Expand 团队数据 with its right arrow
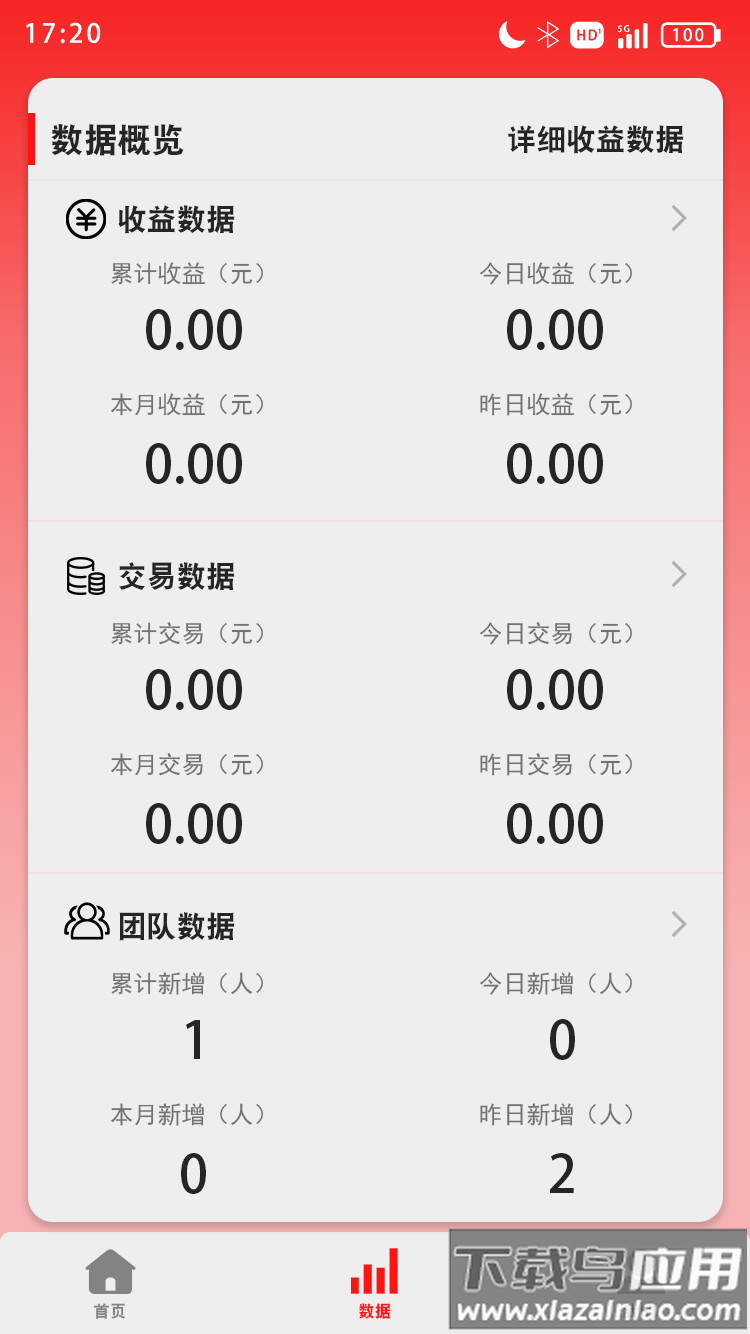Image resolution: width=750 pixels, height=1334 pixels. (679, 924)
